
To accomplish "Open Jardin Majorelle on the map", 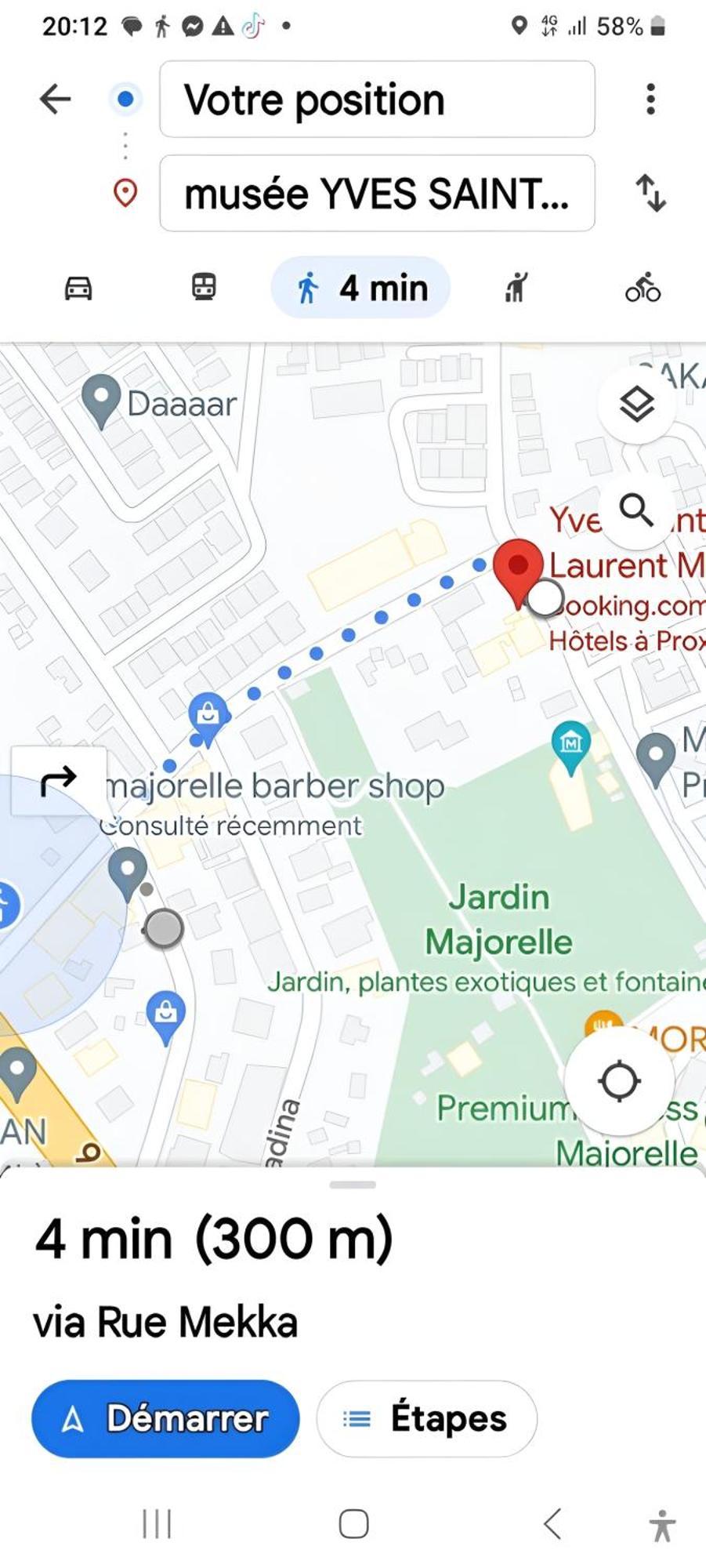I will pos(498,919).
